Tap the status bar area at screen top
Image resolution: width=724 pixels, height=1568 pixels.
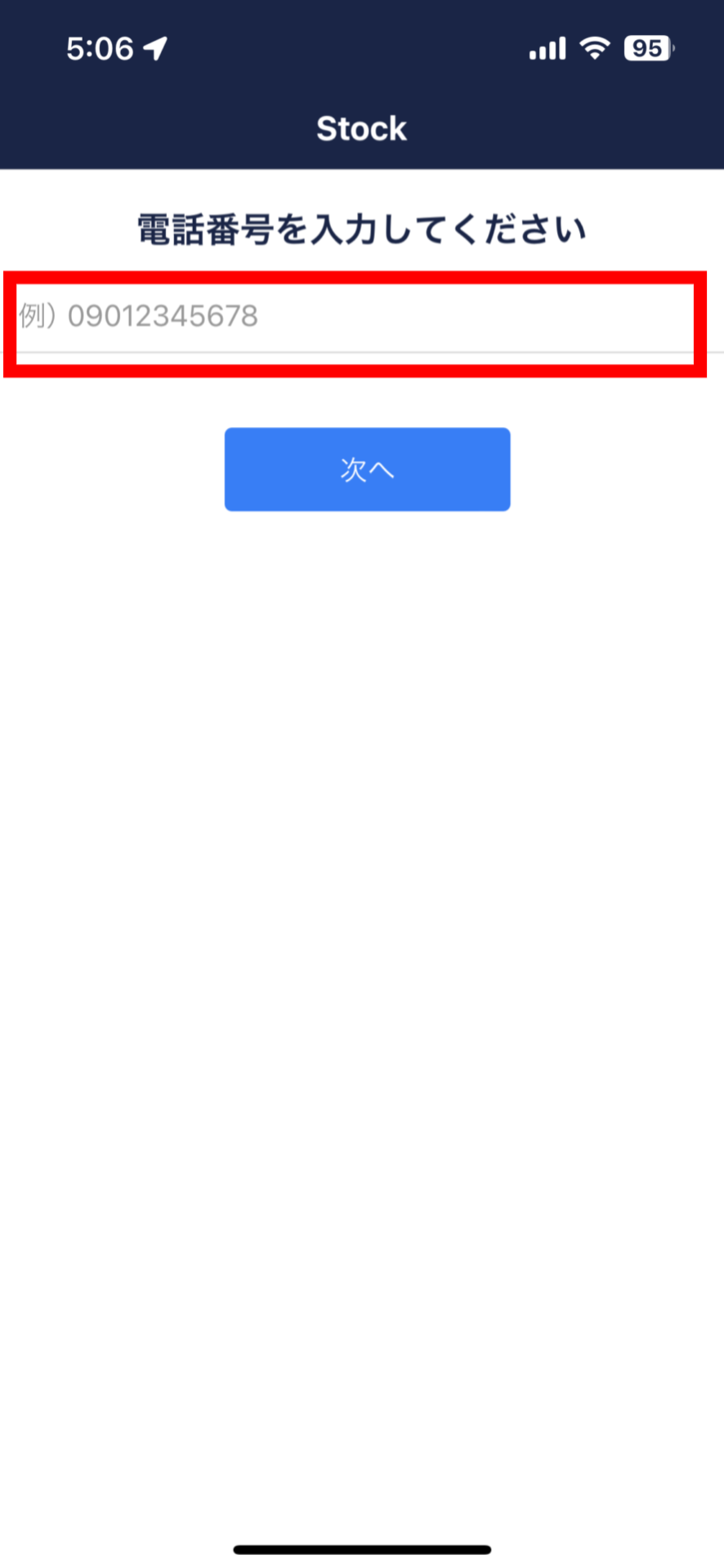(x=361, y=47)
